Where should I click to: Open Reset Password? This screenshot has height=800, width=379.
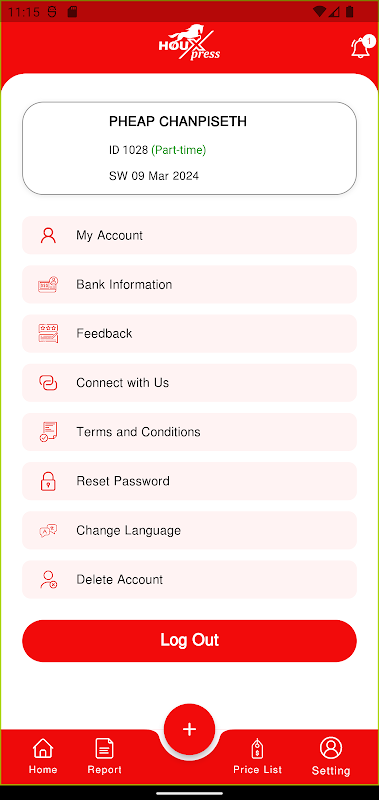coord(189,481)
